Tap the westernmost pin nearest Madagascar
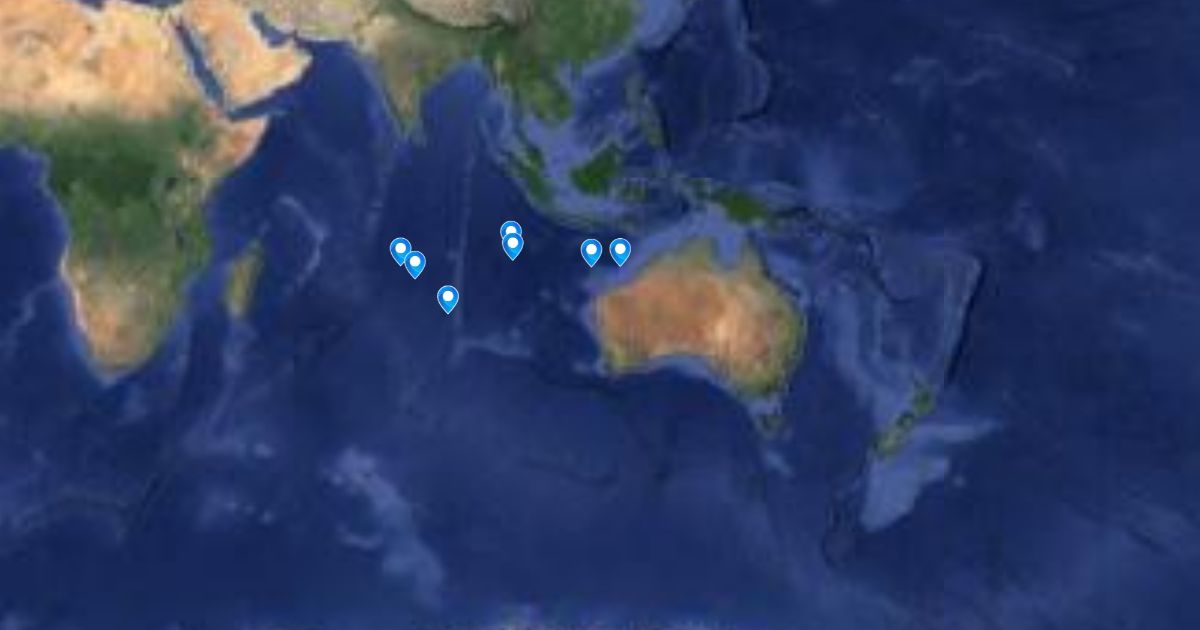 click(x=400, y=251)
